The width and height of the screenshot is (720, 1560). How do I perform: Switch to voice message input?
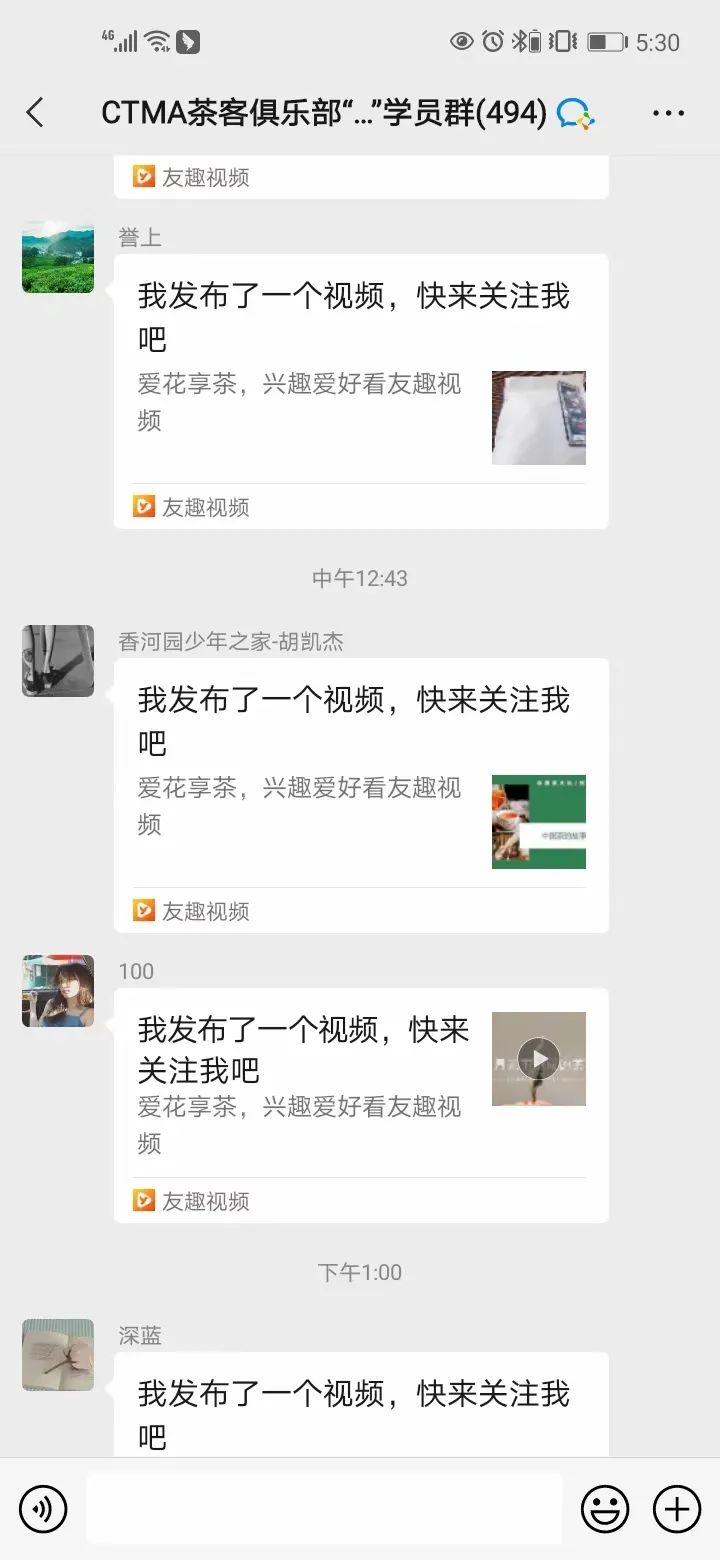point(43,1508)
